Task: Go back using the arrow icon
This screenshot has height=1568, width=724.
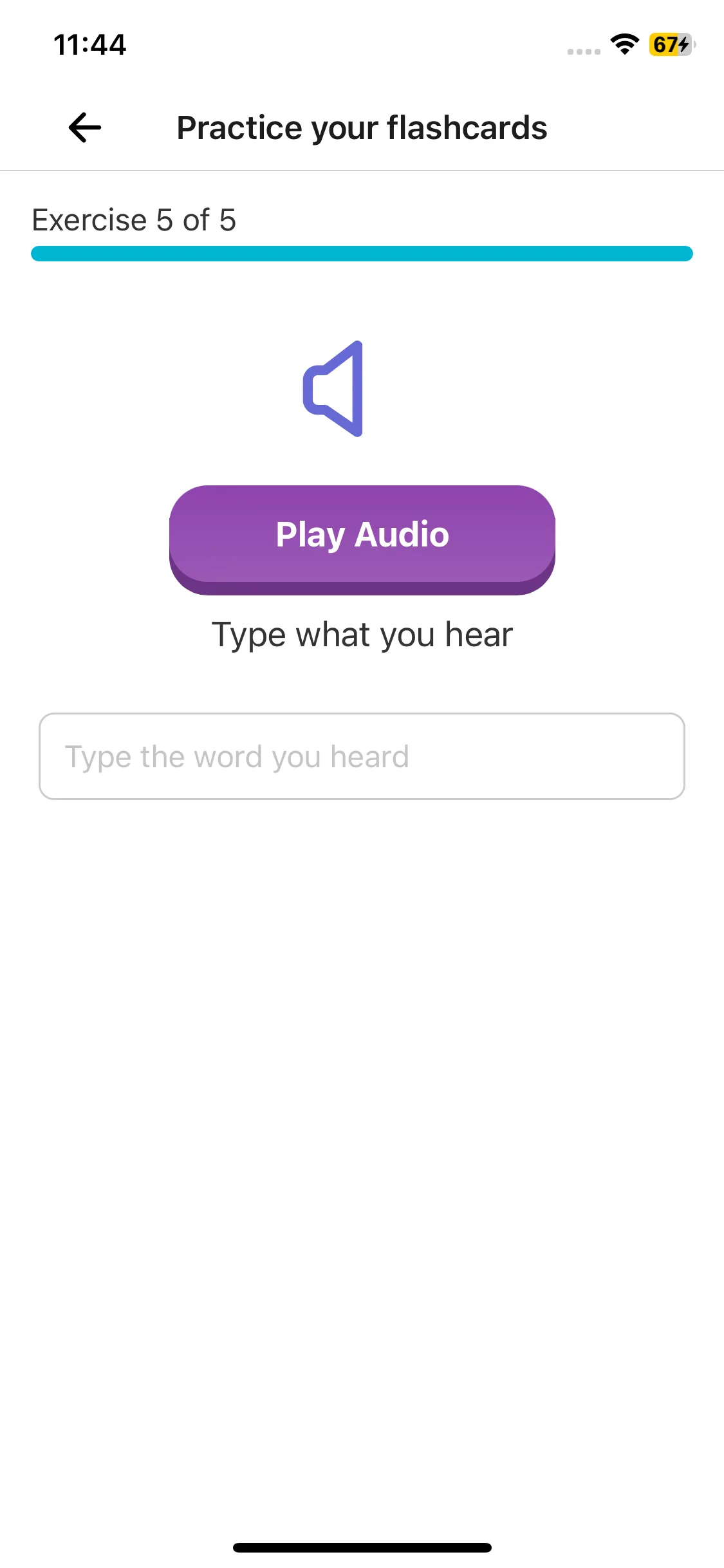Action: click(85, 127)
